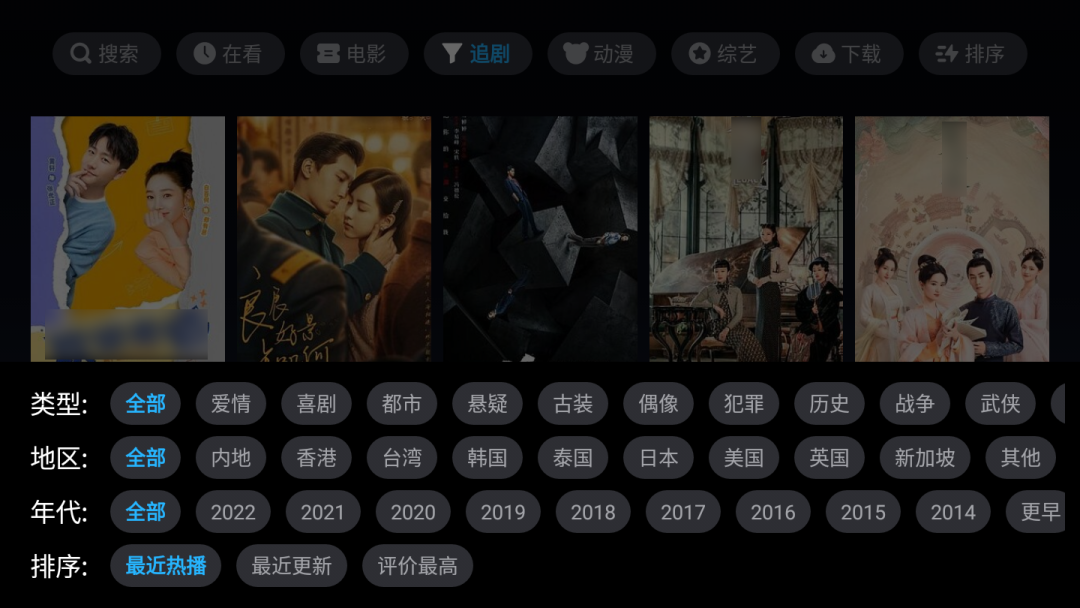Filter region to 韩国
The width and height of the screenshot is (1080, 608).
point(487,458)
